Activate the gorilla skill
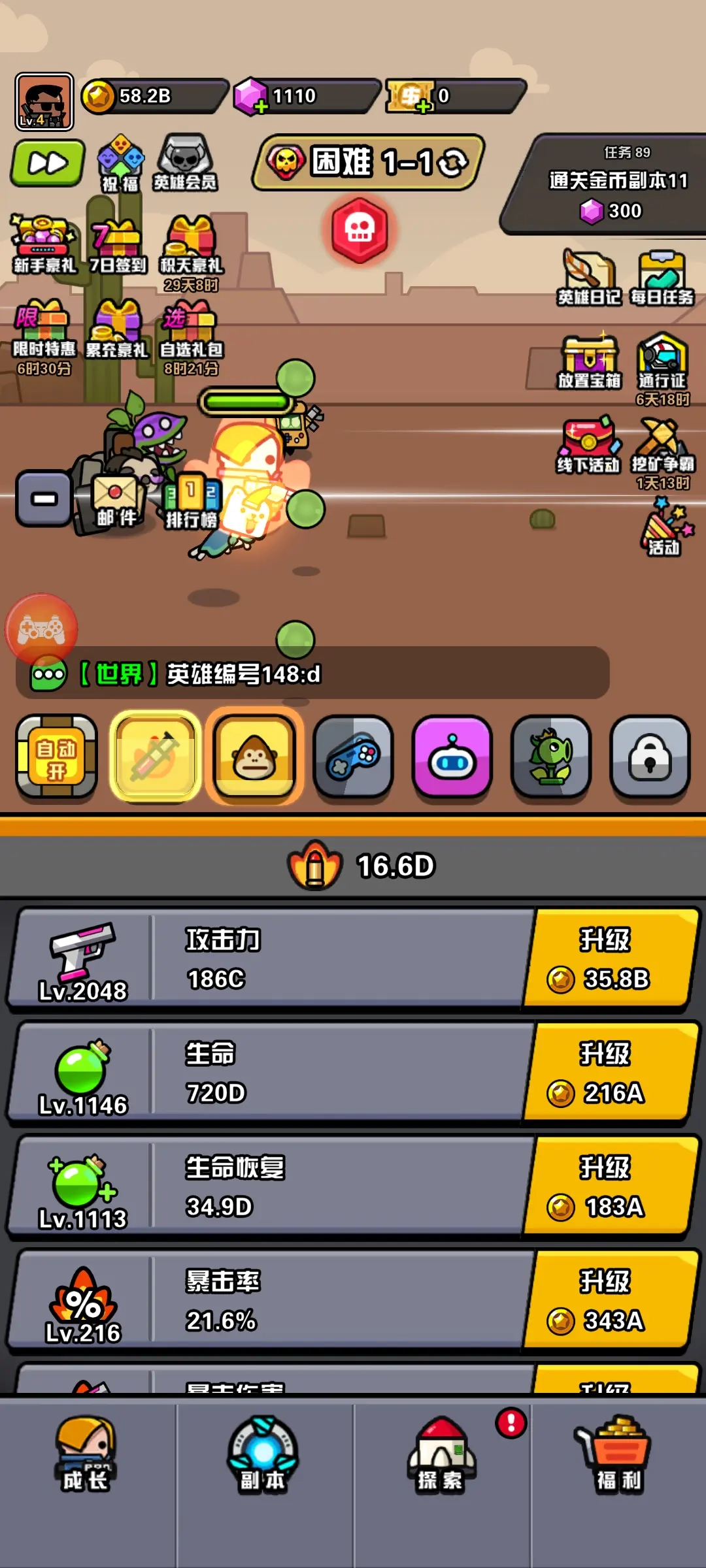The height and width of the screenshot is (1568, 706). pyautogui.click(x=254, y=758)
